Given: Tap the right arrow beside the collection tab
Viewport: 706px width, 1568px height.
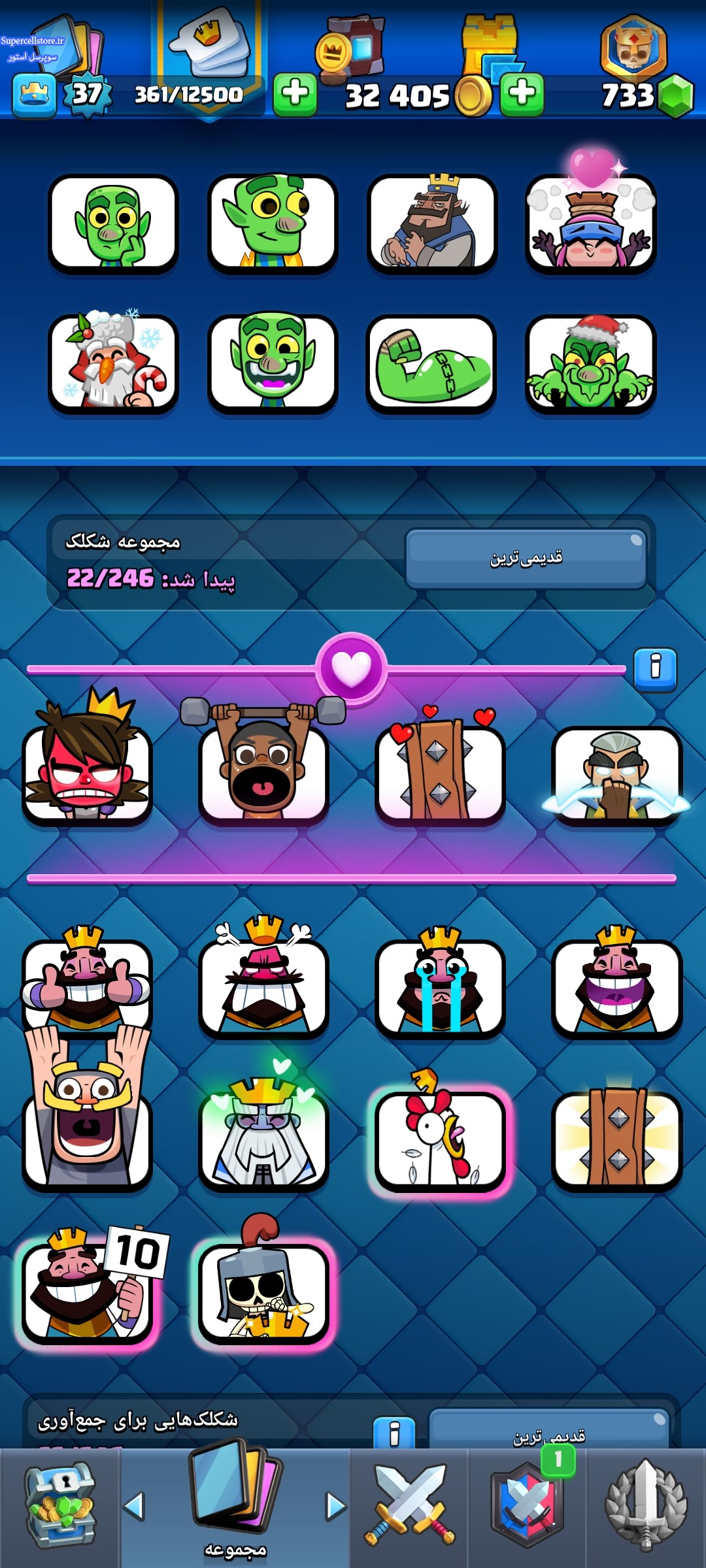Looking at the screenshot, I should [335, 1506].
